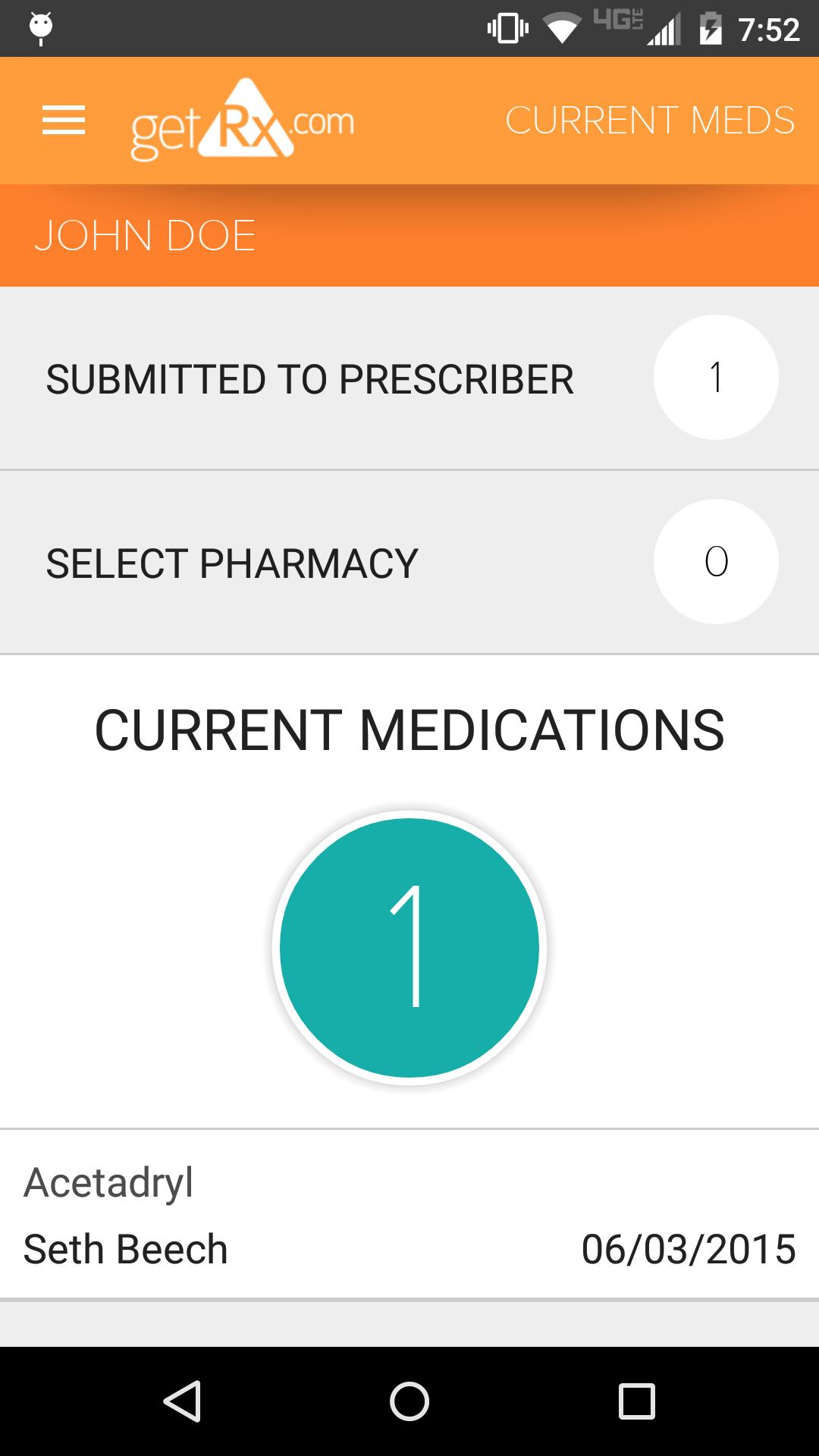Tap the JOHN DOE name bar

coord(144,235)
